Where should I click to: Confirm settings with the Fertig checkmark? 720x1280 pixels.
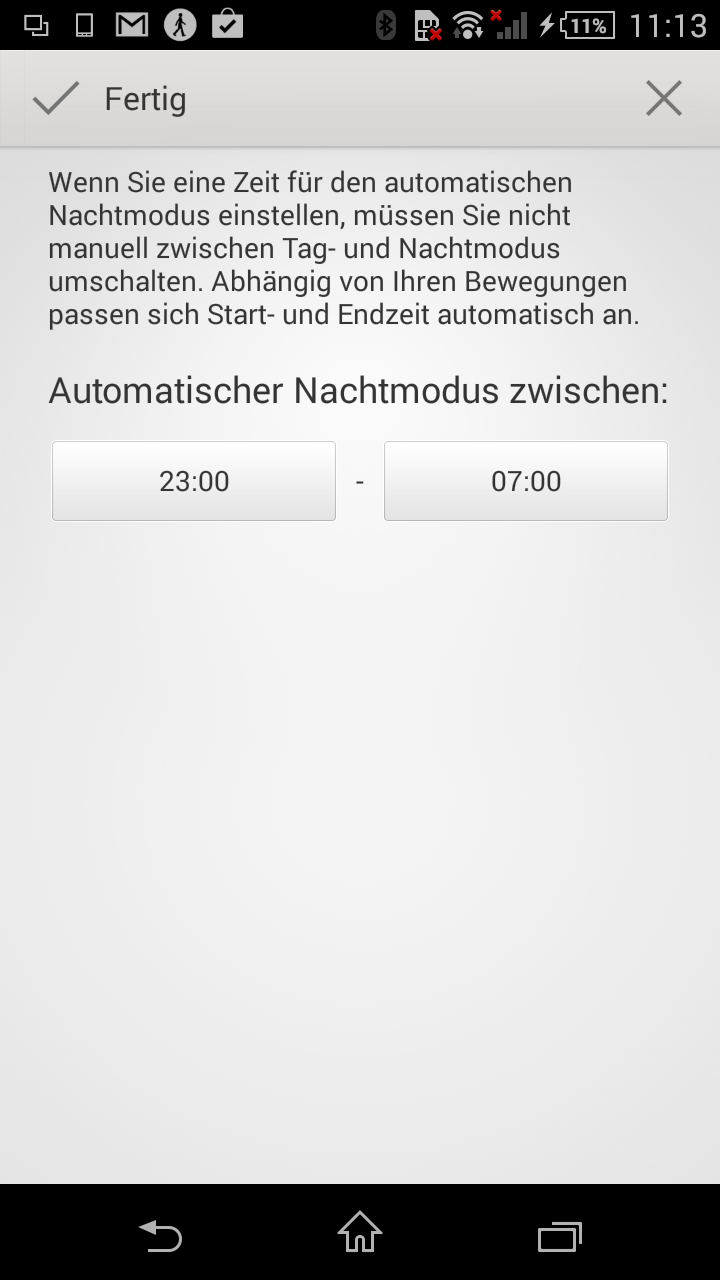[57, 99]
